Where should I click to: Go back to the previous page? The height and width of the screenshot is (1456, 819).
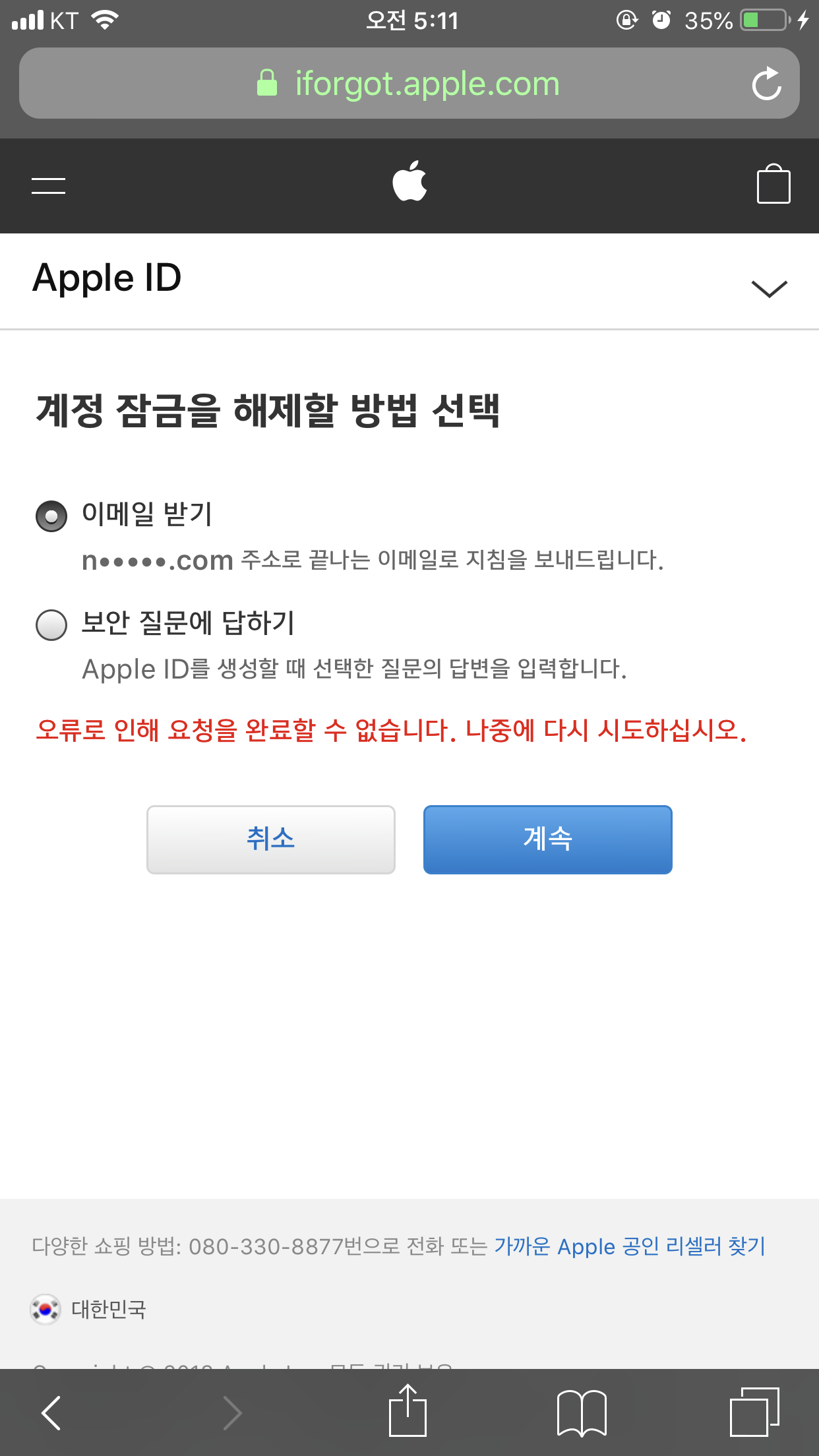click(x=51, y=1412)
